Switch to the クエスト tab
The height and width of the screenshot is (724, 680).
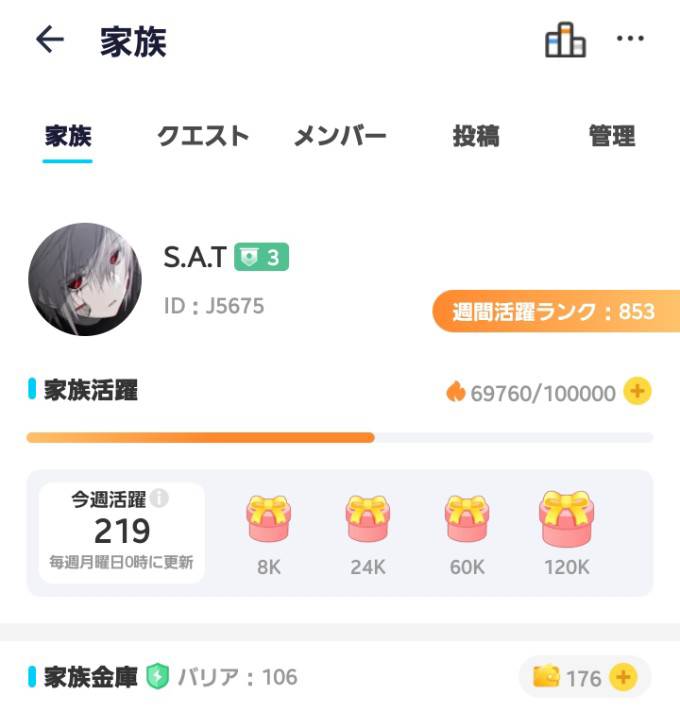point(203,136)
